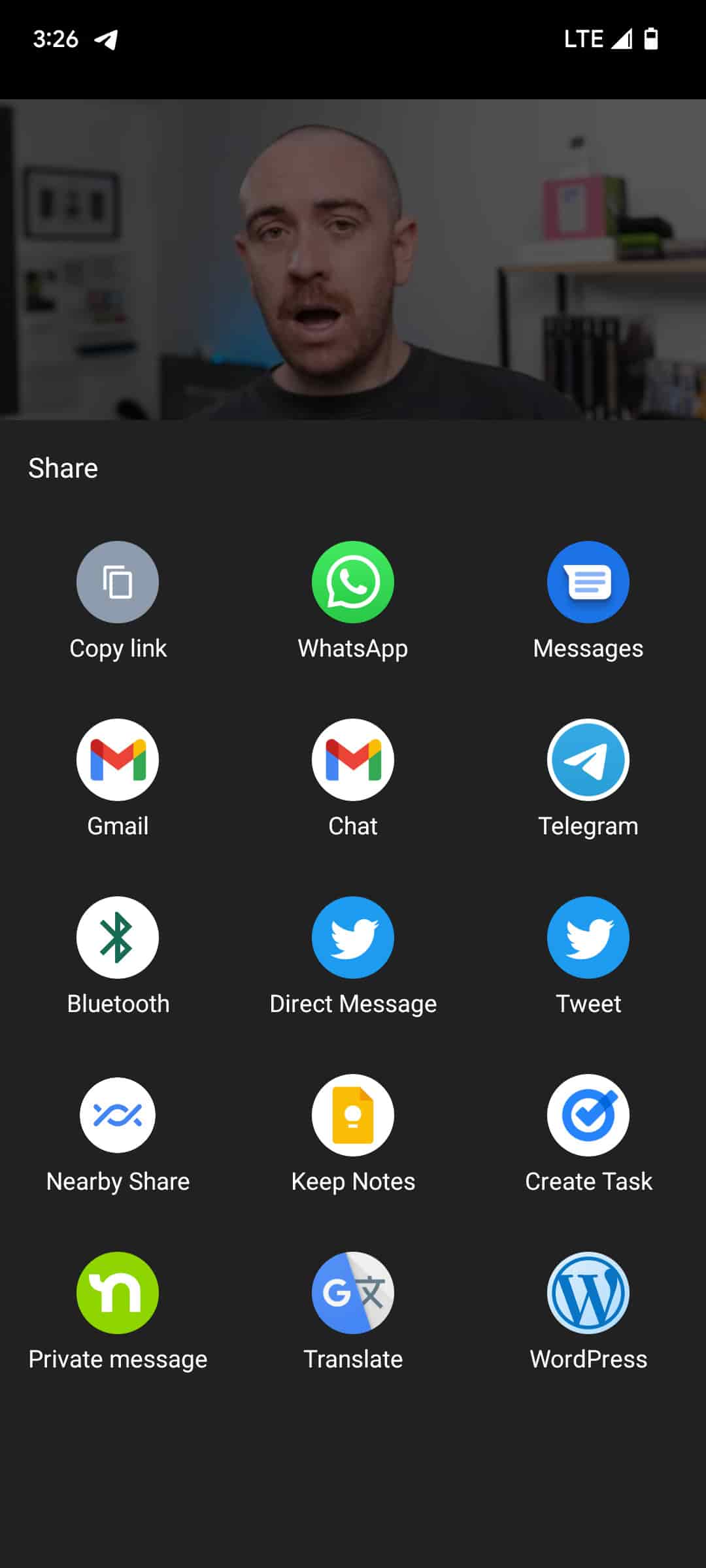Screen dimensions: 706x1568
Task: Send as Twitter Direct Message
Action: 353,937
